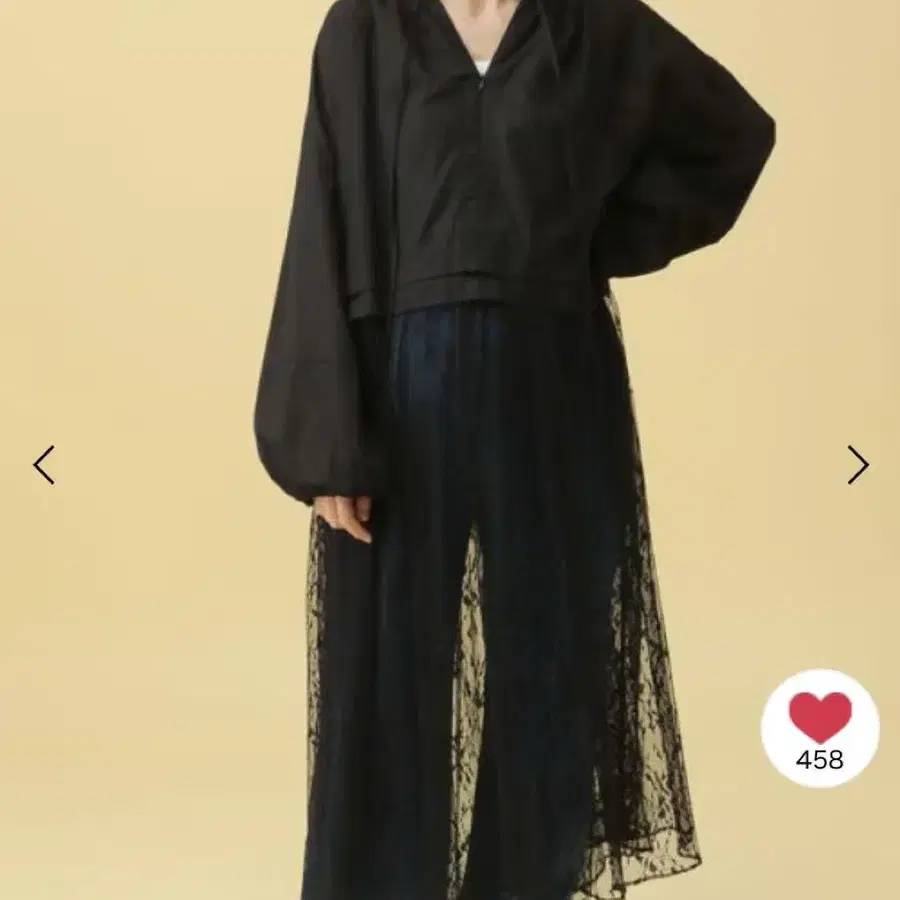Go to the next product photo
This screenshot has width=900, height=900.
point(858,465)
